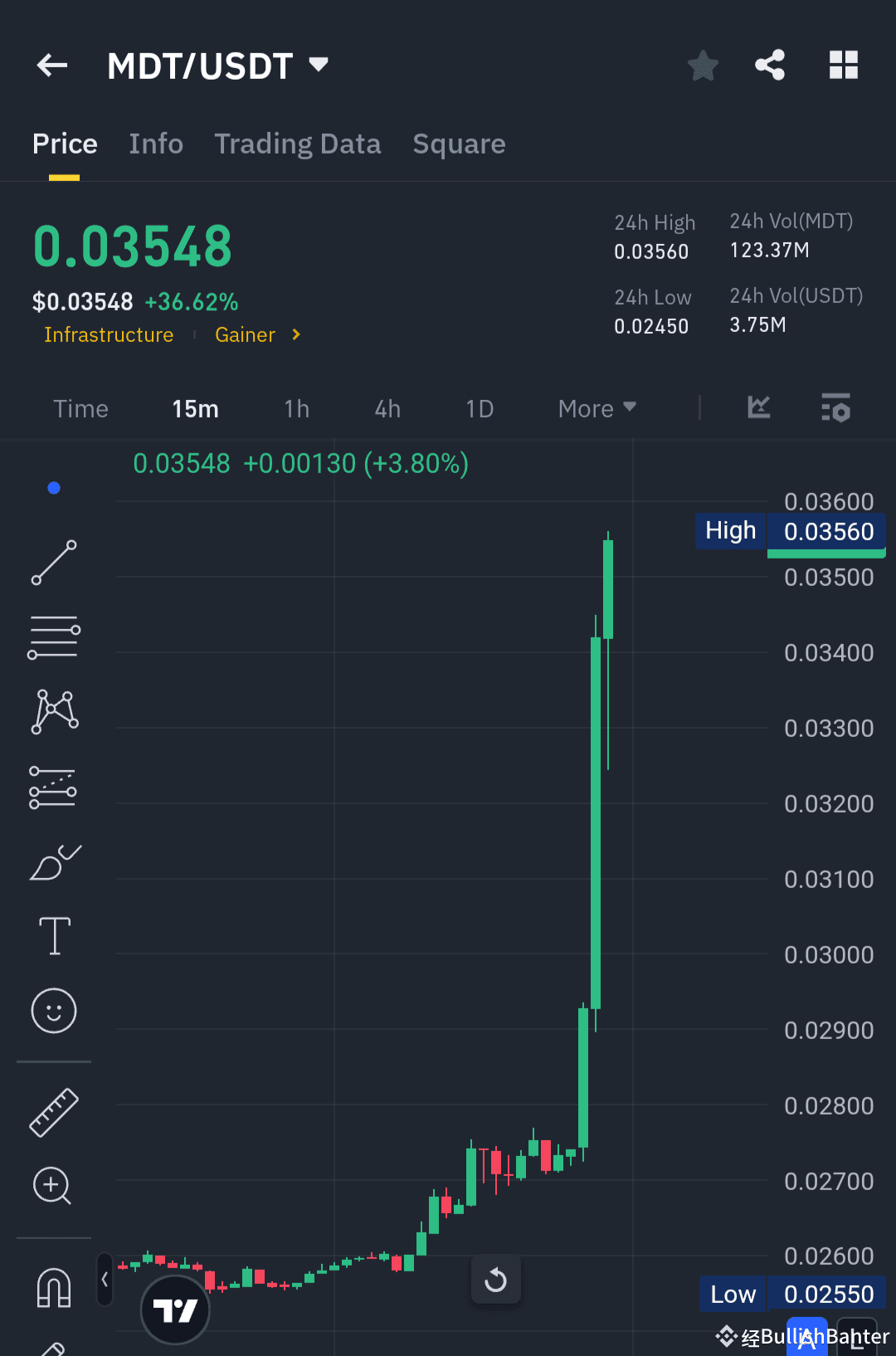
Task: Toggle magnet snap mode in drawing sidebar
Action: 53,1287
